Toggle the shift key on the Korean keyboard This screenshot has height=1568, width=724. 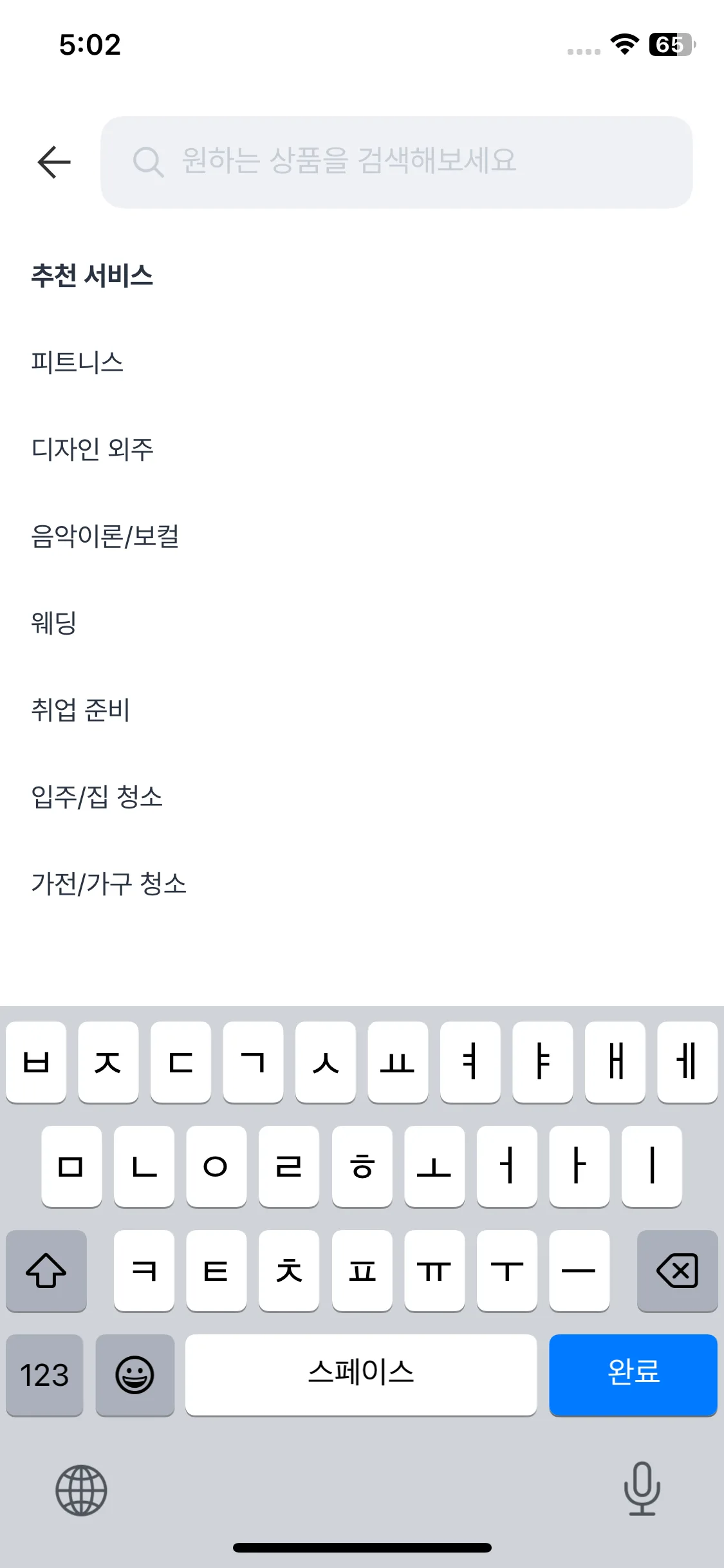[46, 1271]
